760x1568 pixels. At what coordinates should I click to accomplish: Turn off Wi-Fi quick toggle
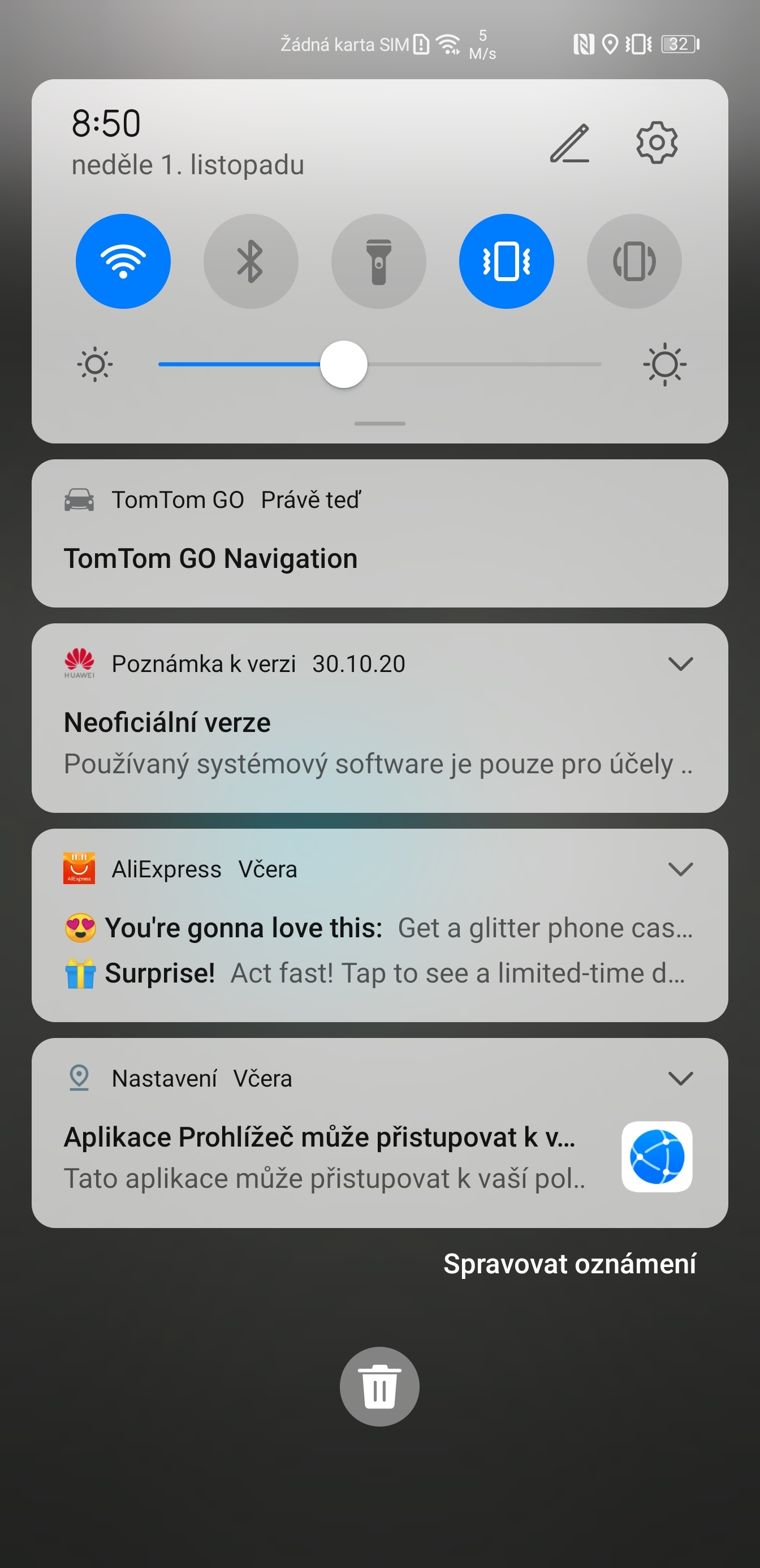123,261
